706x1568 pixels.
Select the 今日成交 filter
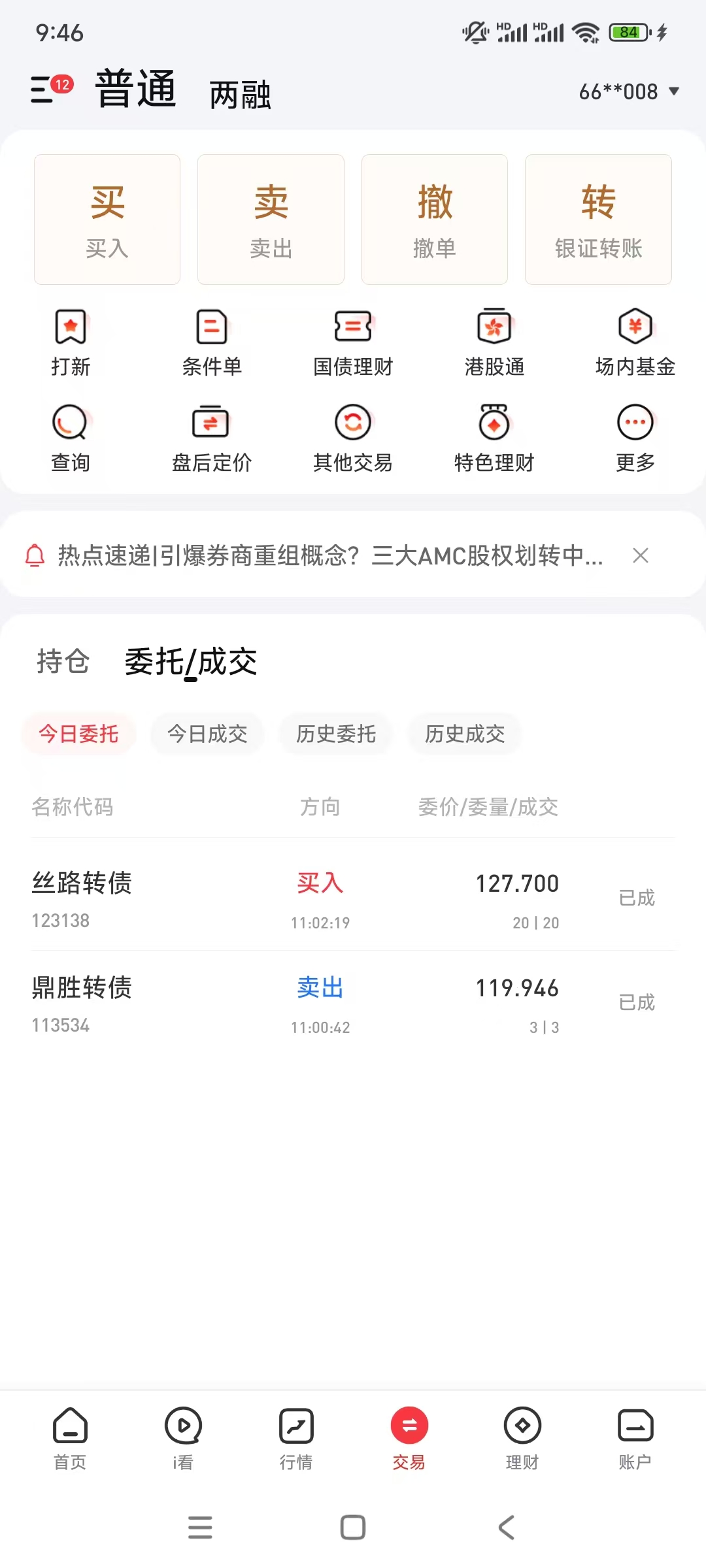click(x=207, y=734)
